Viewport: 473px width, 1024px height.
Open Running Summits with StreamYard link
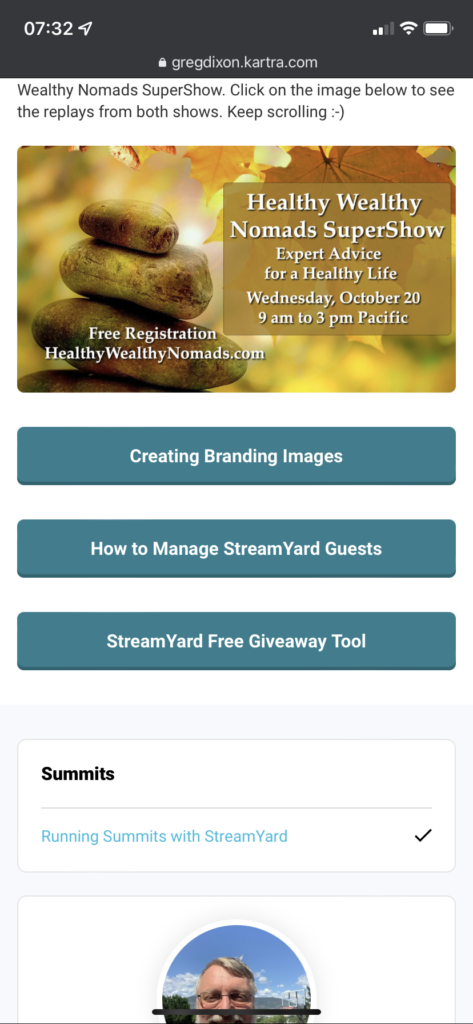click(x=164, y=836)
